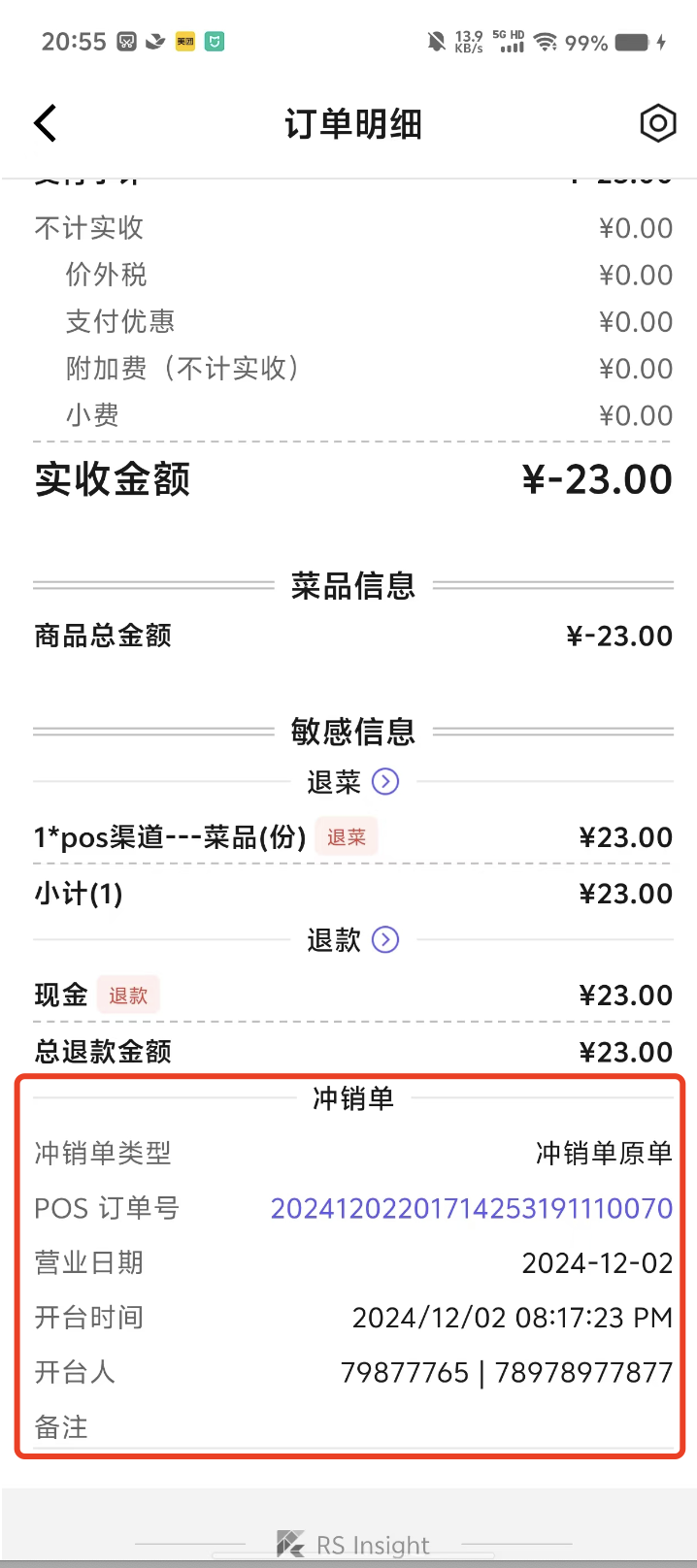
Task: Expand the 退菜 details arrow
Action: pos(386,781)
